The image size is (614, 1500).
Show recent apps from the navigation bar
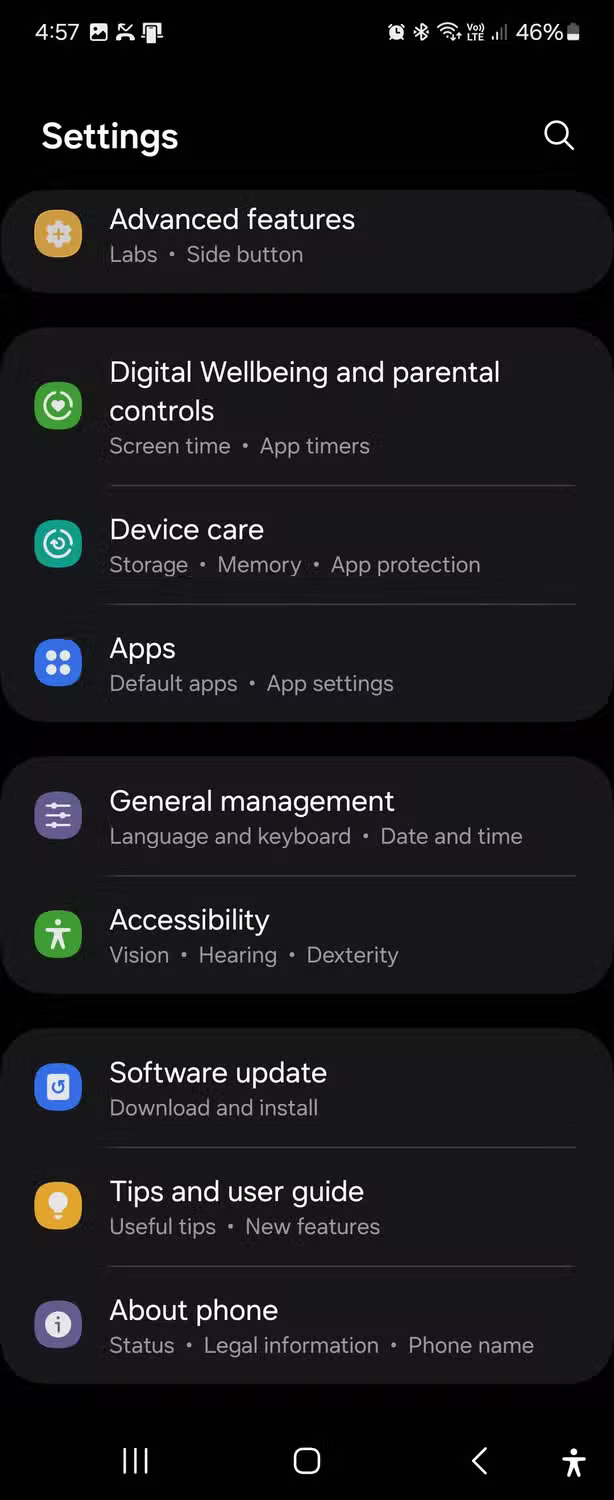pyautogui.click(x=135, y=1461)
